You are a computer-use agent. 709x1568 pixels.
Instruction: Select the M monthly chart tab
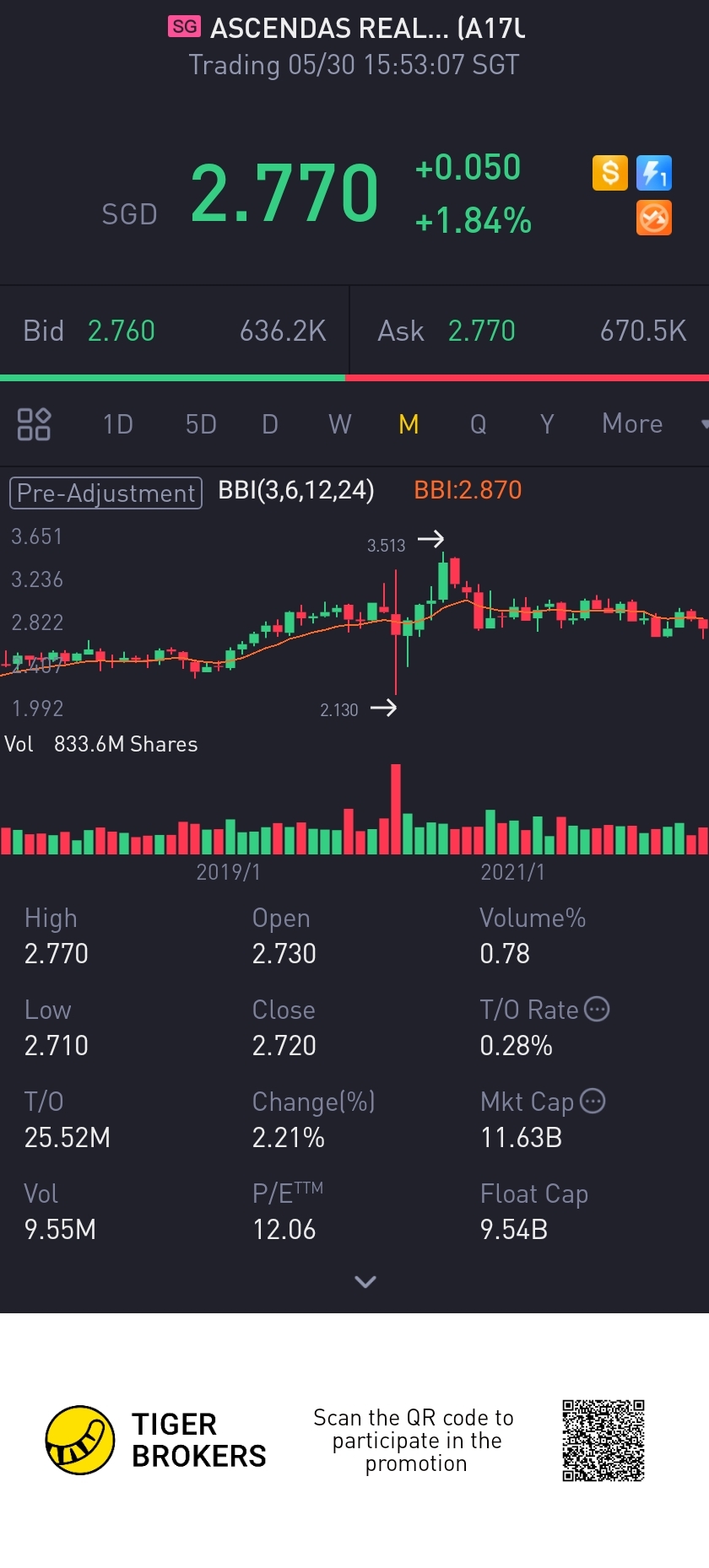[x=409, y=424]
